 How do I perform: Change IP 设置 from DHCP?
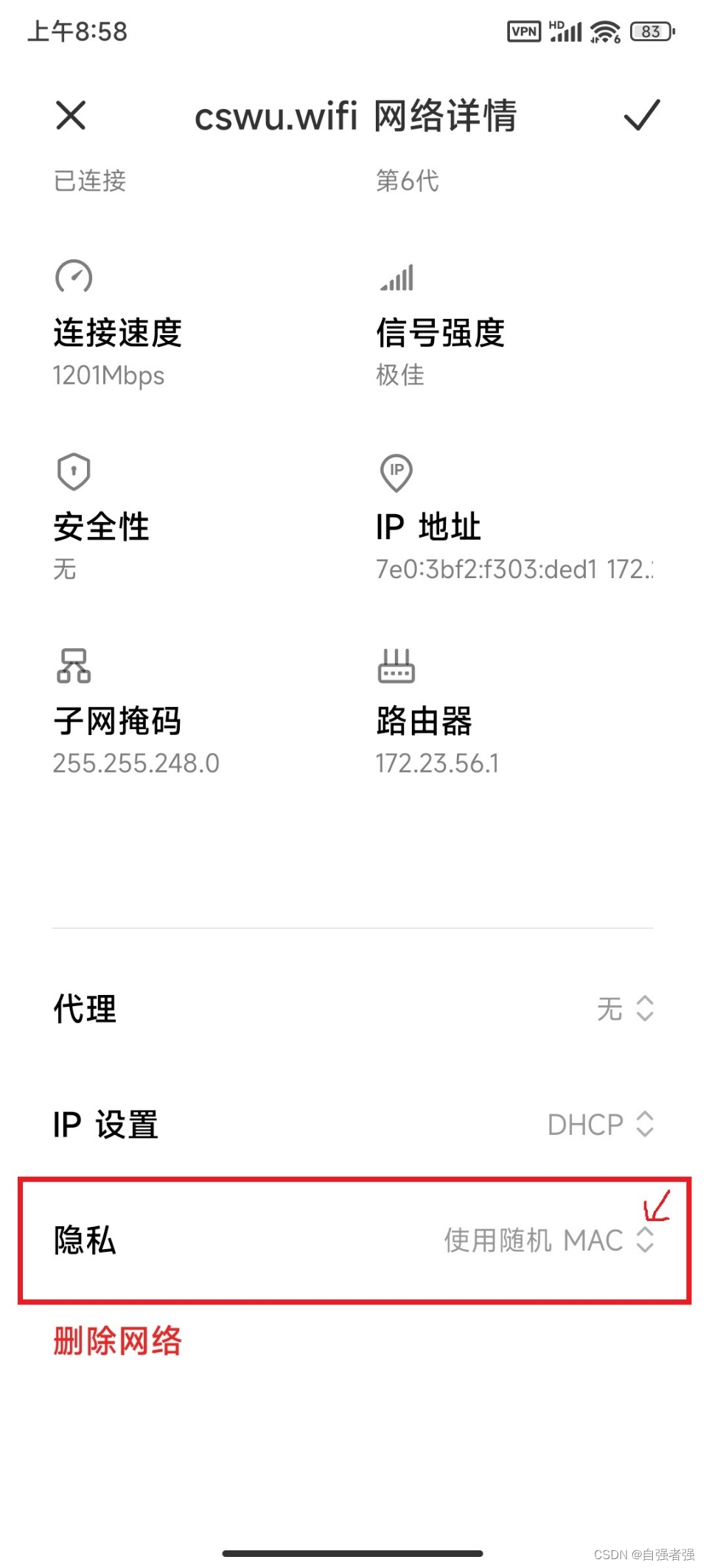[x=601, y=1124]
